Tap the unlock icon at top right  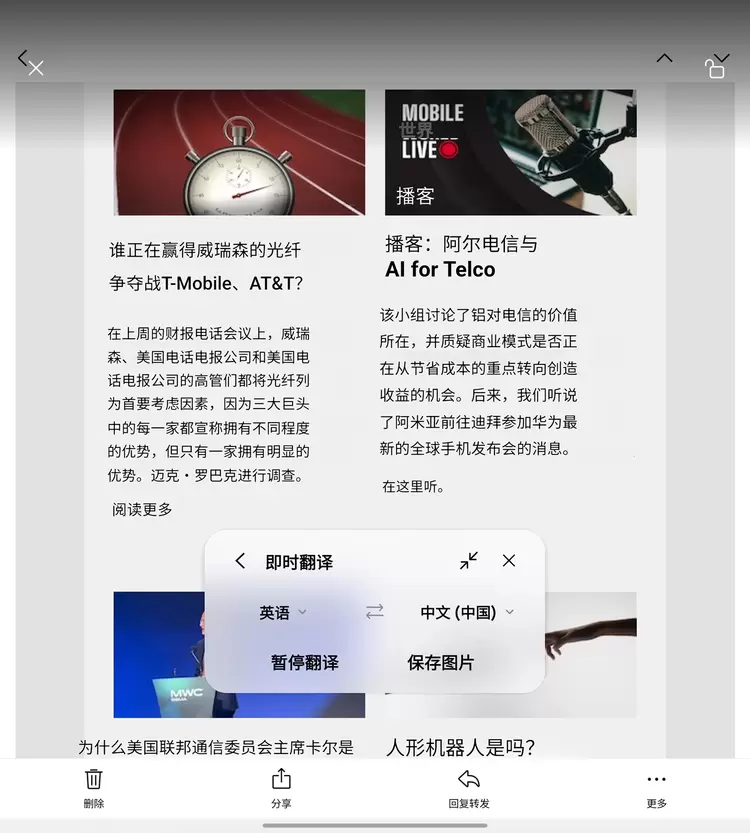tap(714, 69)
